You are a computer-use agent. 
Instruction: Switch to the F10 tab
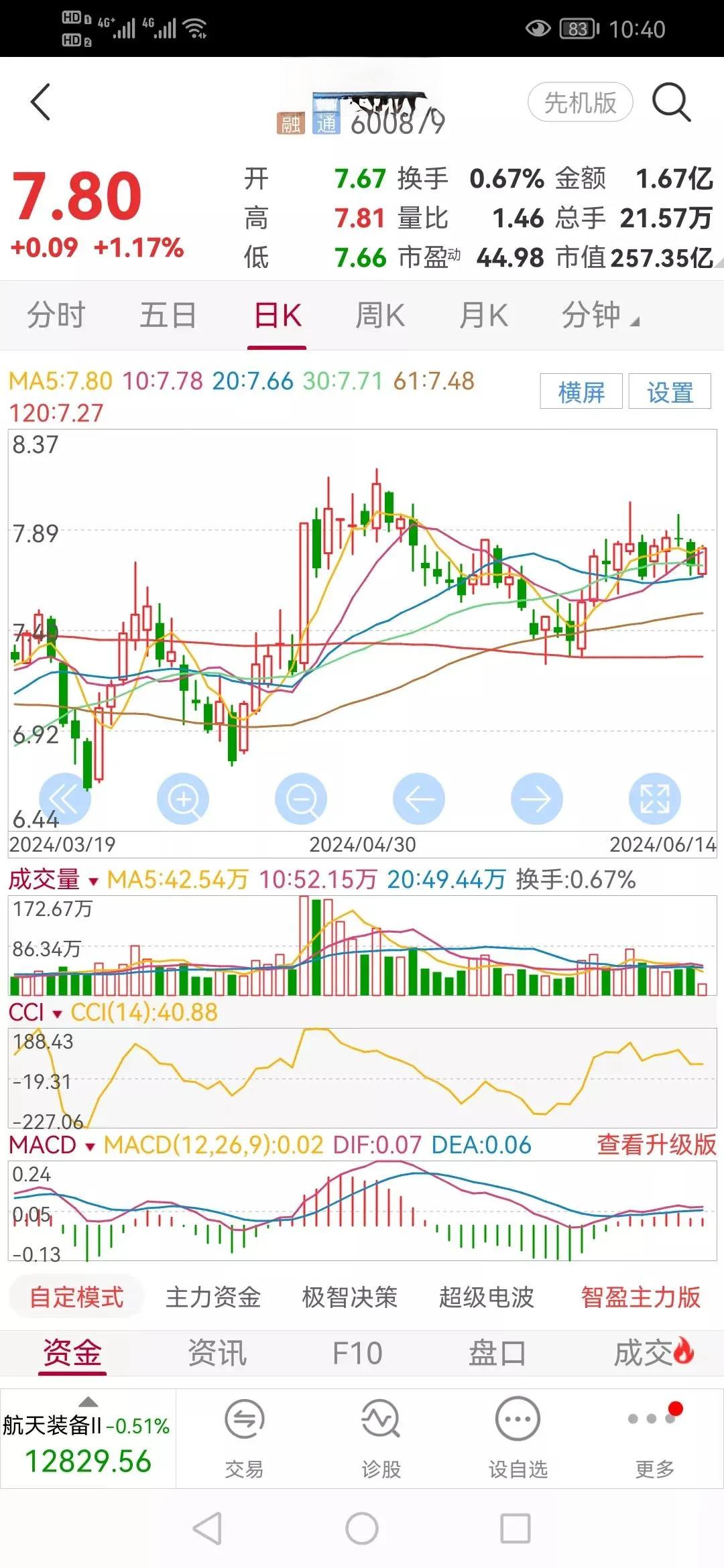[357, 1353]
